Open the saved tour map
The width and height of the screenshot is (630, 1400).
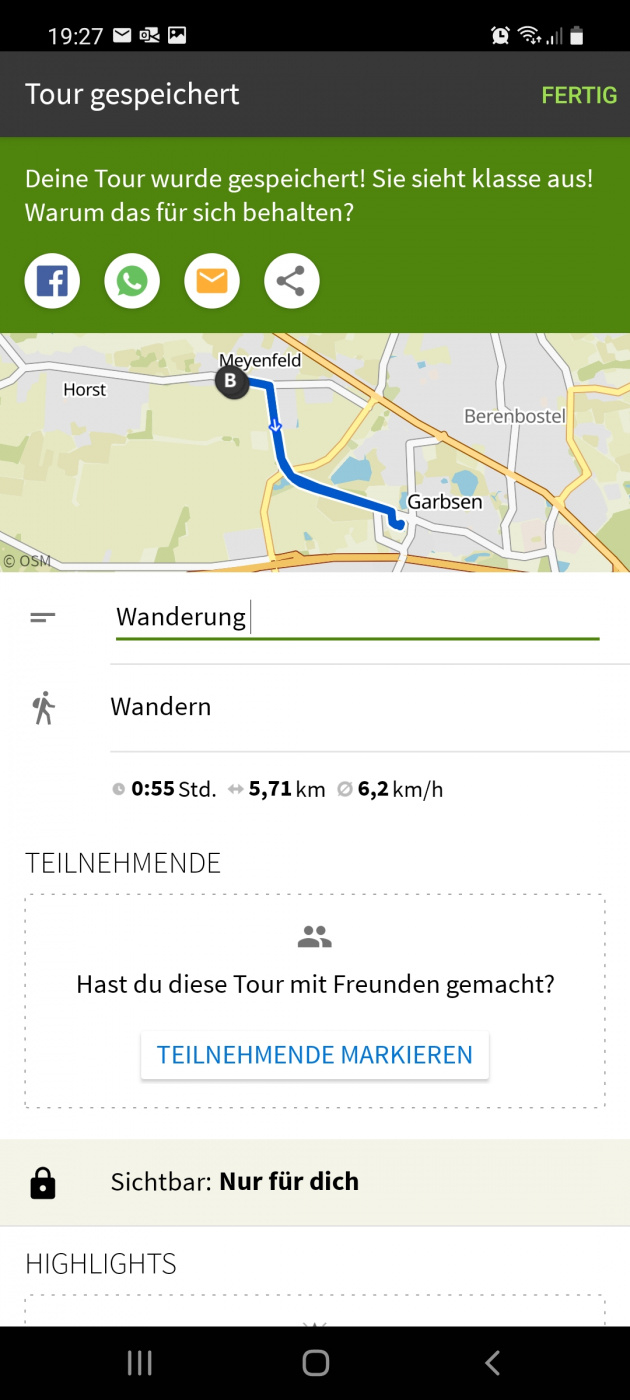[315, 452]
